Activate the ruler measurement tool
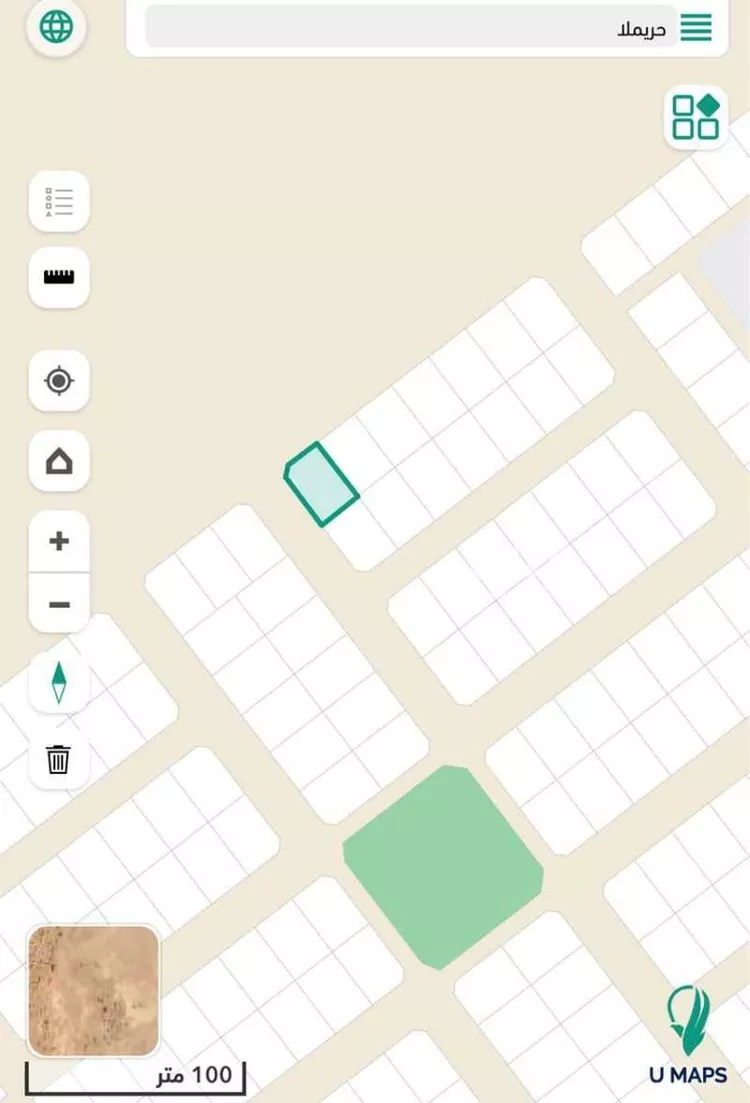Image resolution: width=750 pixels, height=1103 pixels. 59,277
